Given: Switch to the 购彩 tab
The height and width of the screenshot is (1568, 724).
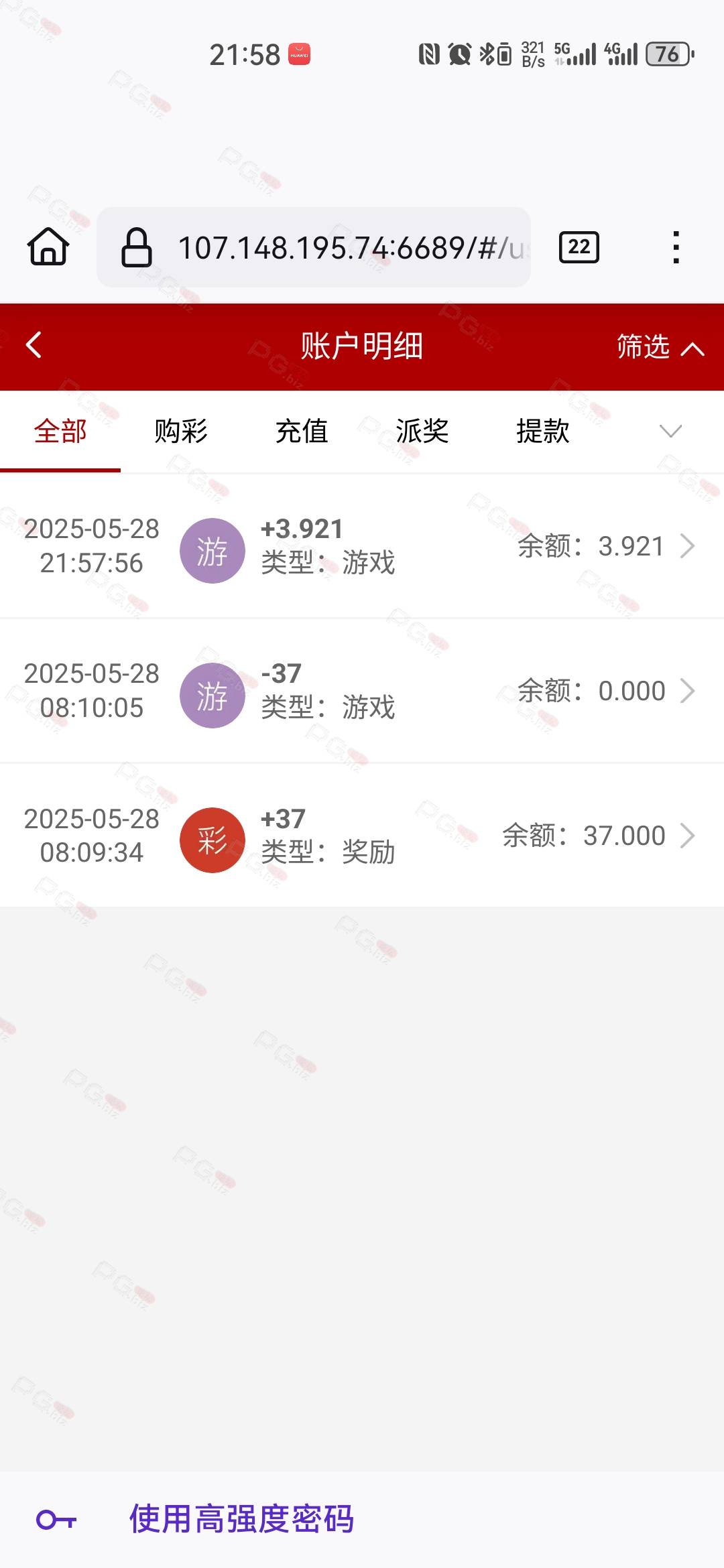Looking at the screenshot, I should [181, 431].
